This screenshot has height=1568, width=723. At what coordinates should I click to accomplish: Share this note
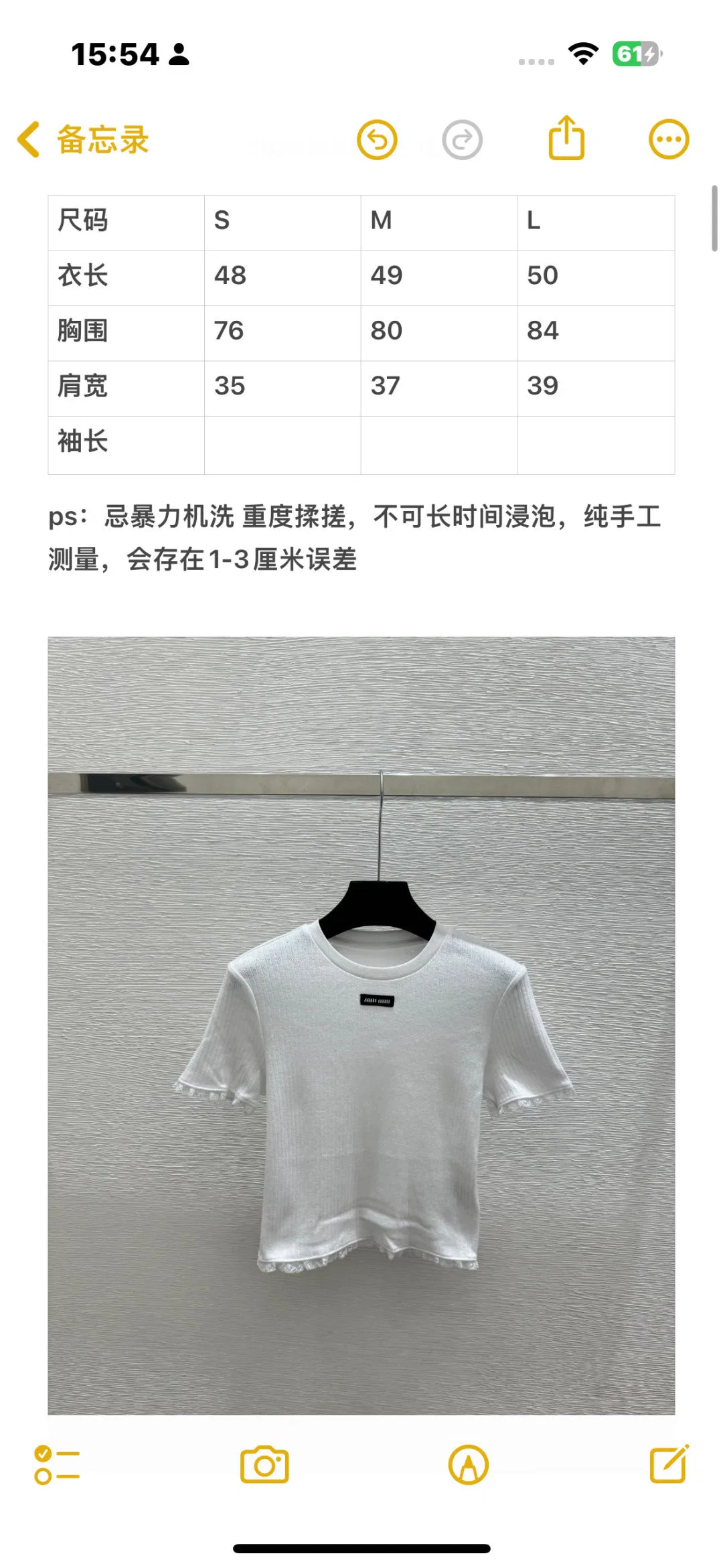(x=566, y=138)
